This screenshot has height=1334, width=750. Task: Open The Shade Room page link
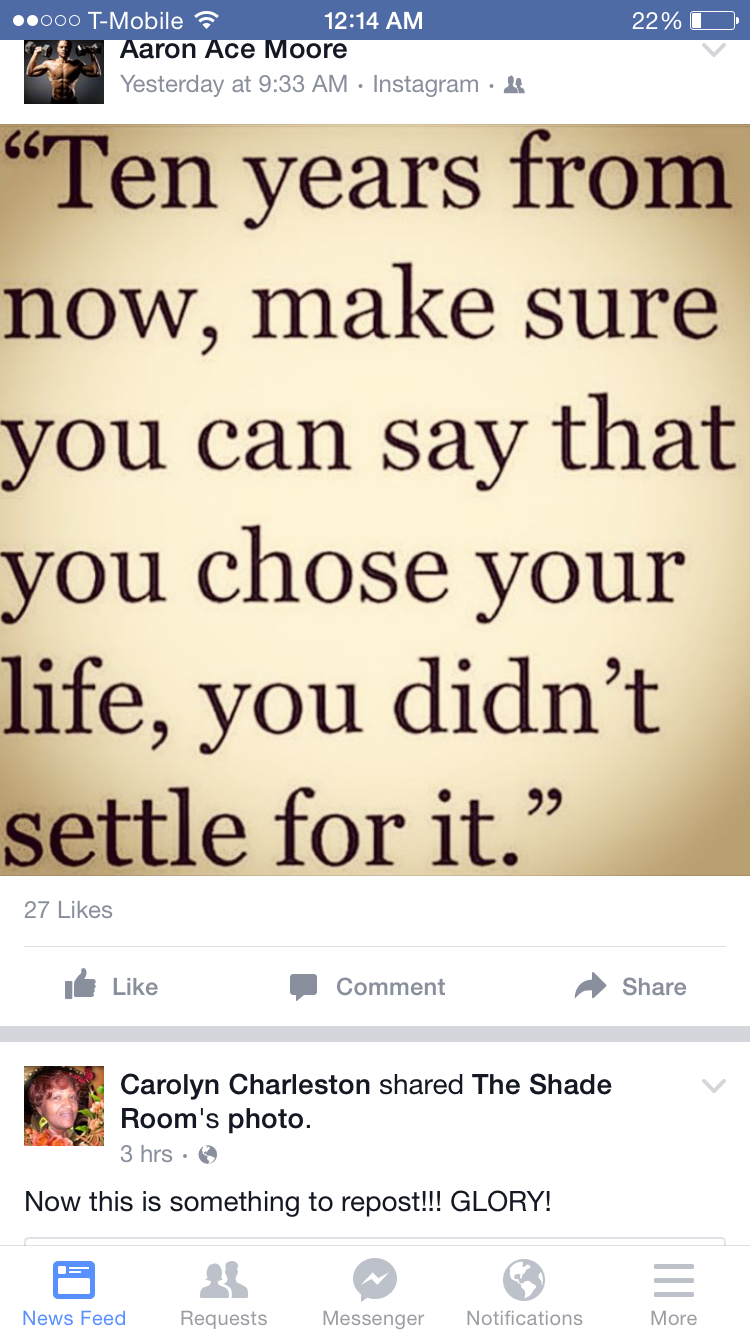(x=541, y=1084)
